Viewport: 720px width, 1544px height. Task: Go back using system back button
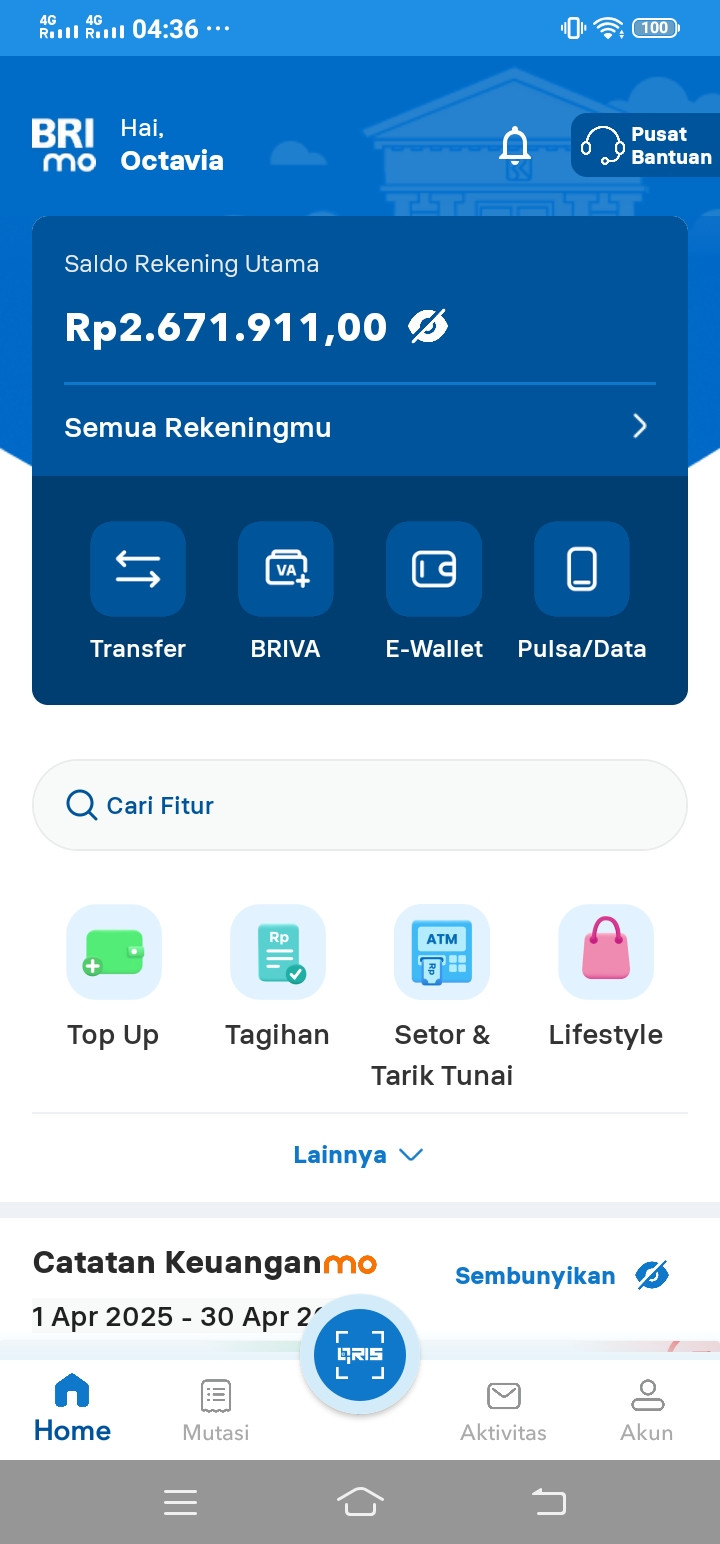[x=548, y=1501]
